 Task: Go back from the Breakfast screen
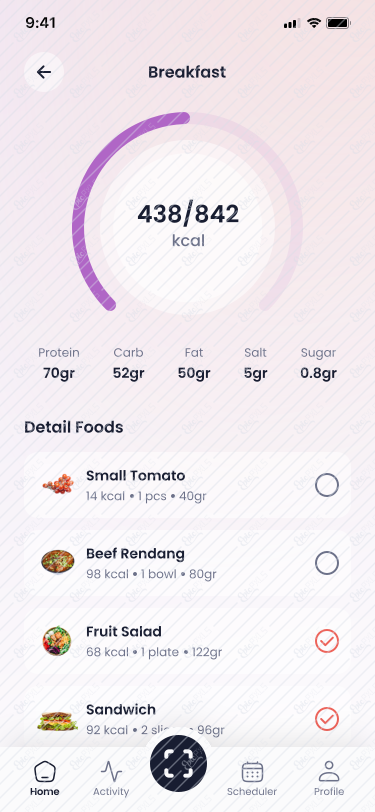pyautogui.click(x=44, y=72)
